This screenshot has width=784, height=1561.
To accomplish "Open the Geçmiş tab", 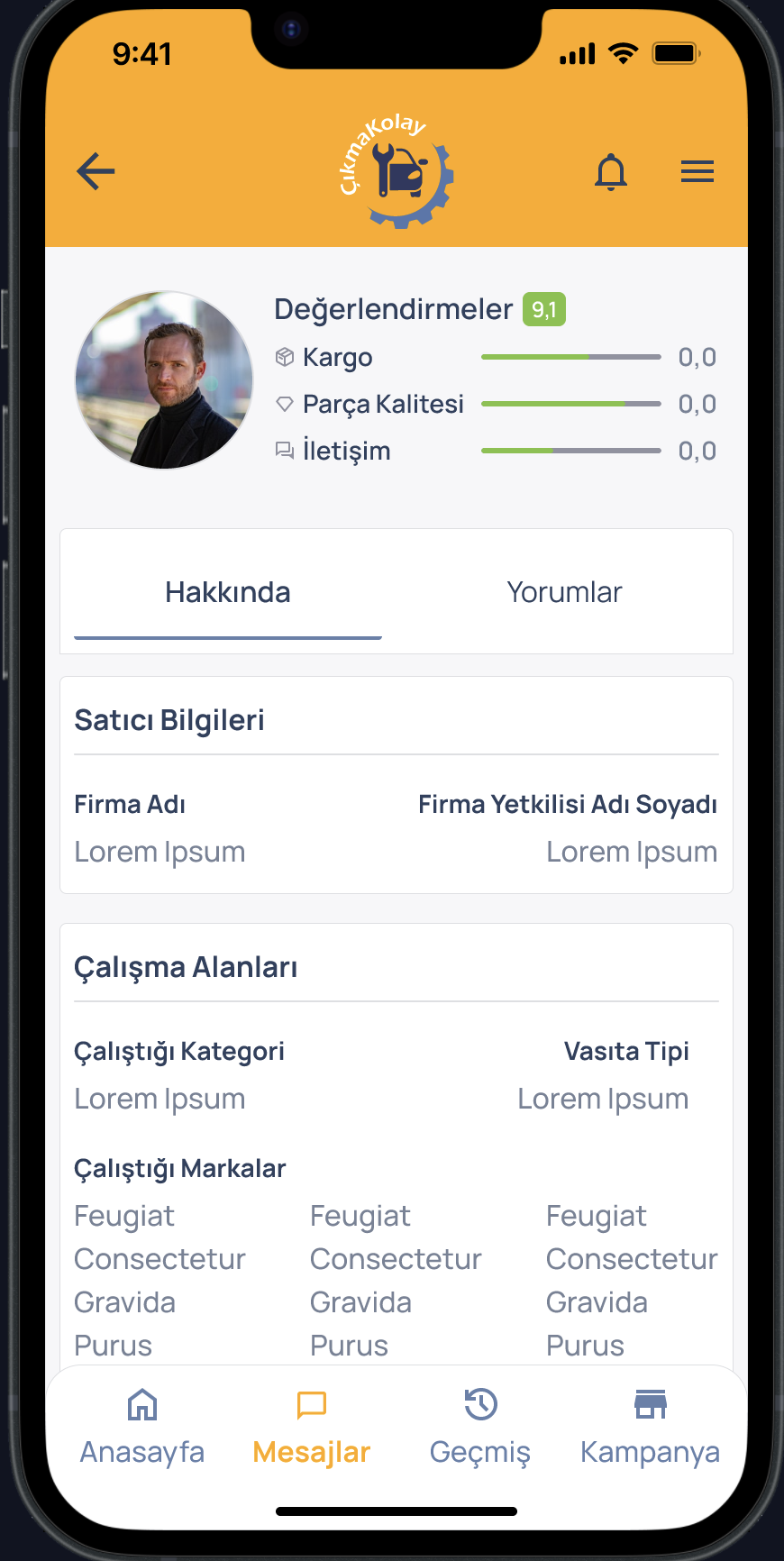I will 480,1426.
